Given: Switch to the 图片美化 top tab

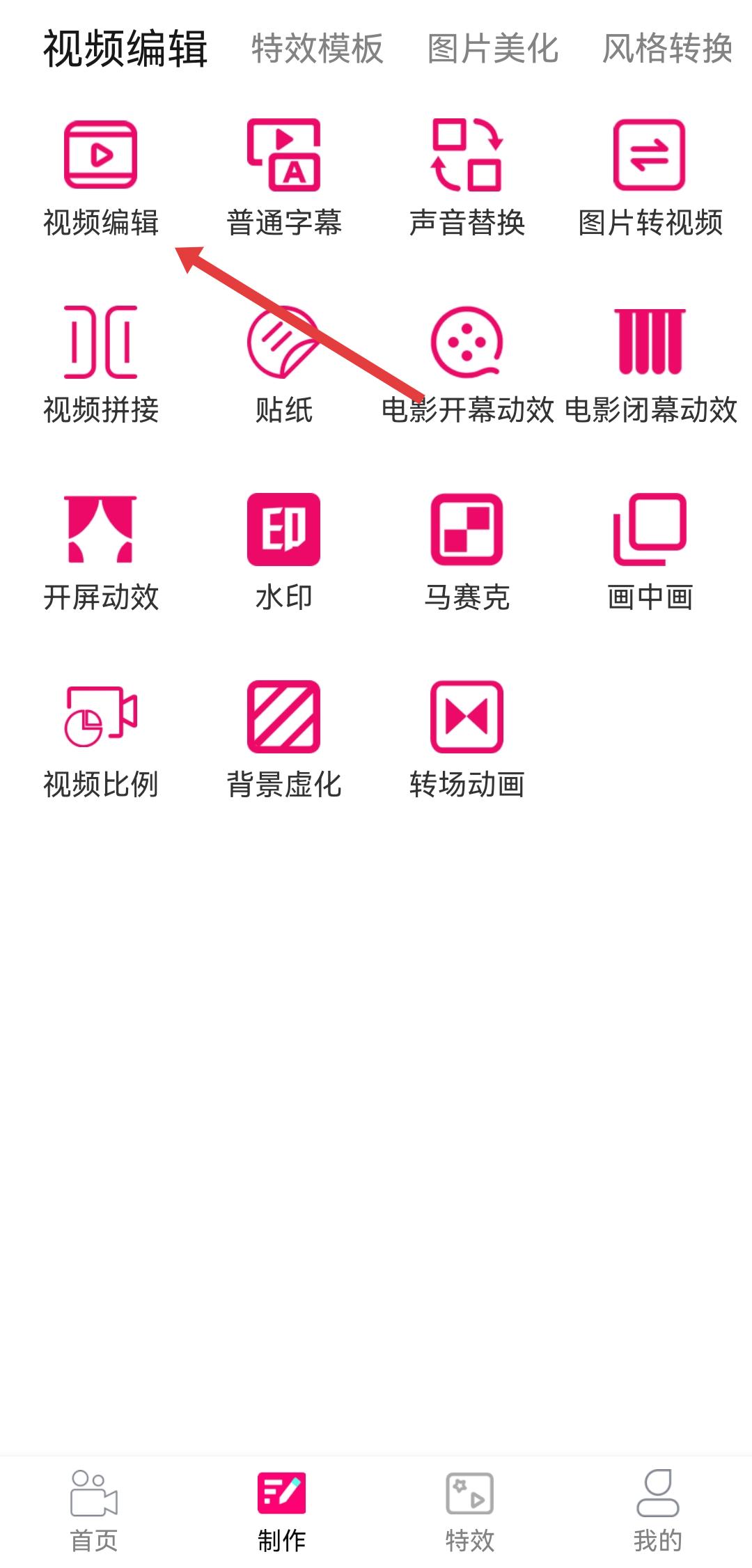Looking at the screenshot, I should click(x=493, y=49).
